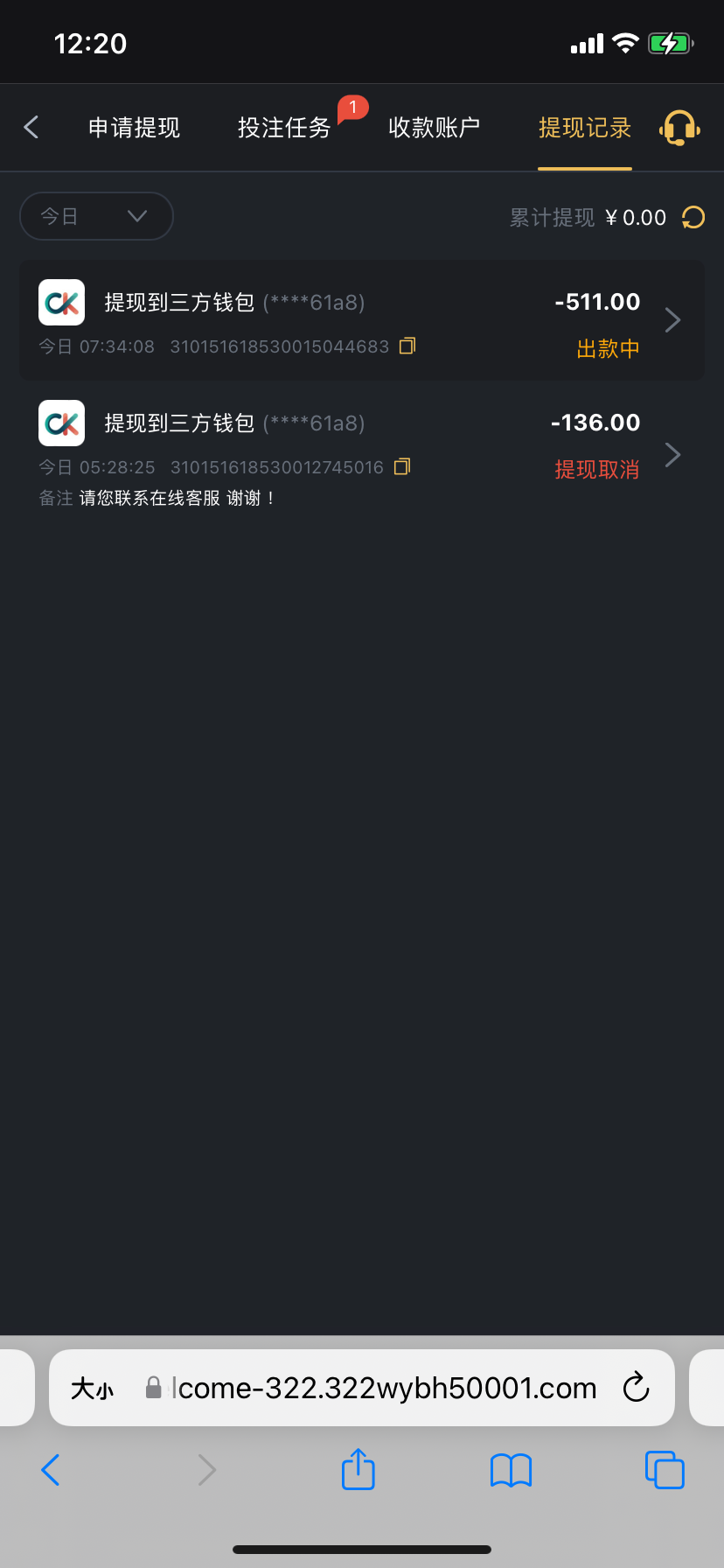This screenshot has height=1568, width=724.
Task: Tap the Safari share icon
Action: tap(358, 1469)
